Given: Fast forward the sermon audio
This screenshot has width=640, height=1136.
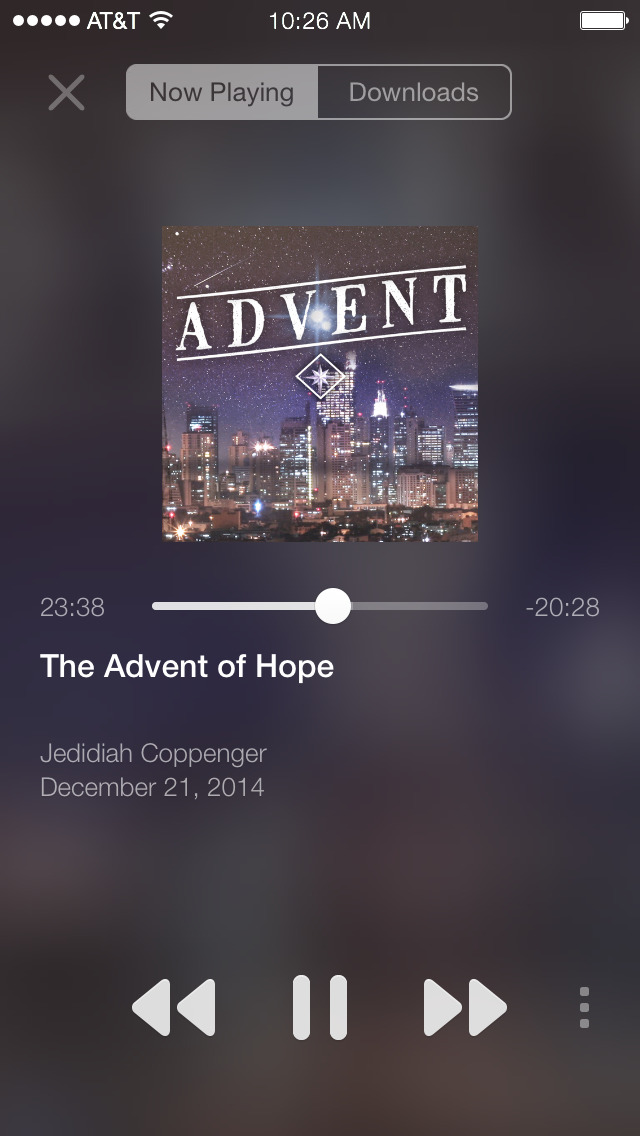Looking at the screenshot, I should pos(465,1007).
